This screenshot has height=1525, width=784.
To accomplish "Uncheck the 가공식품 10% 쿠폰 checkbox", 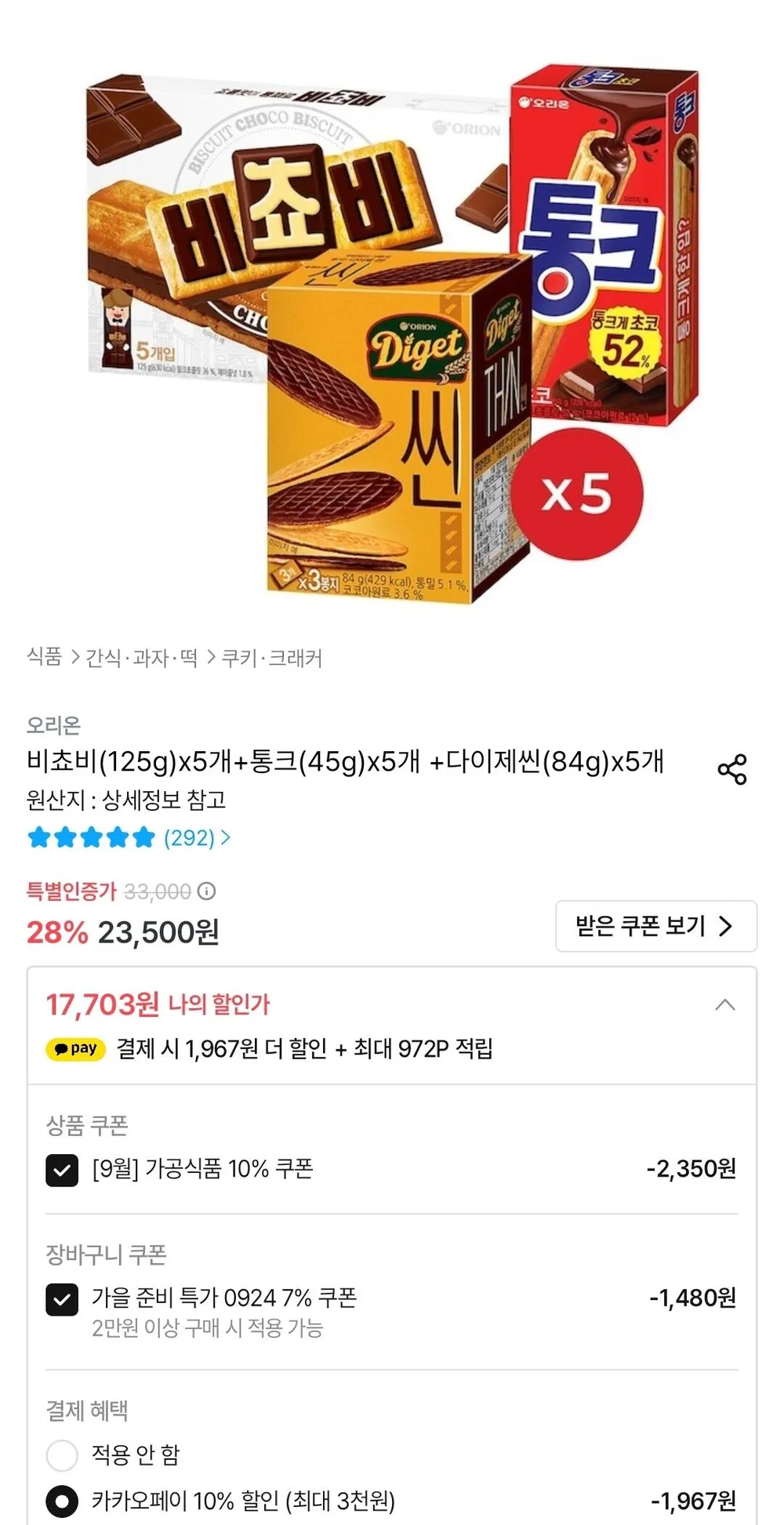I will [62, 1170].
